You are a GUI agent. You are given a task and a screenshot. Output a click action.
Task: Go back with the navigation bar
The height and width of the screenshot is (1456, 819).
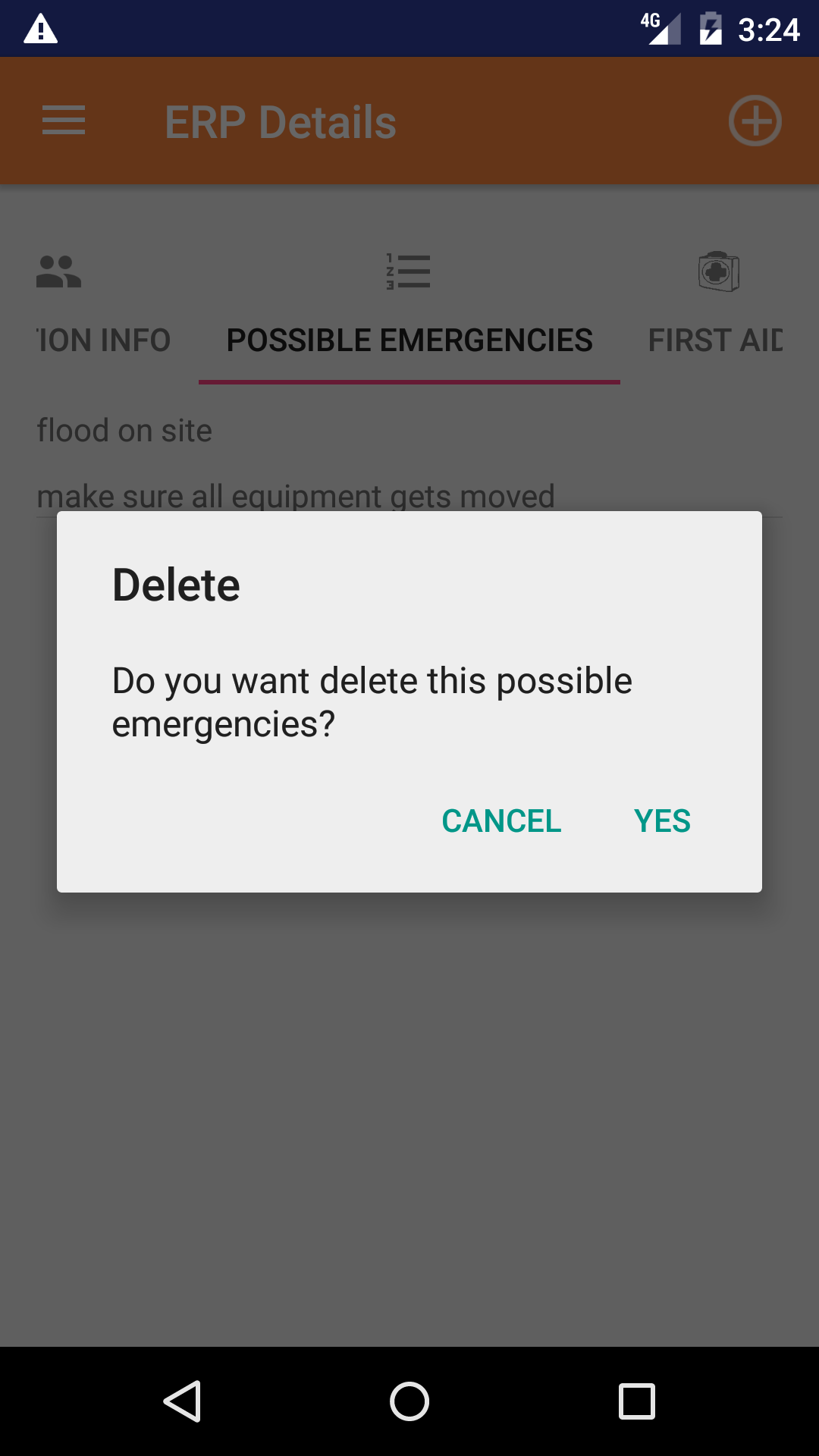point(182,1401)
